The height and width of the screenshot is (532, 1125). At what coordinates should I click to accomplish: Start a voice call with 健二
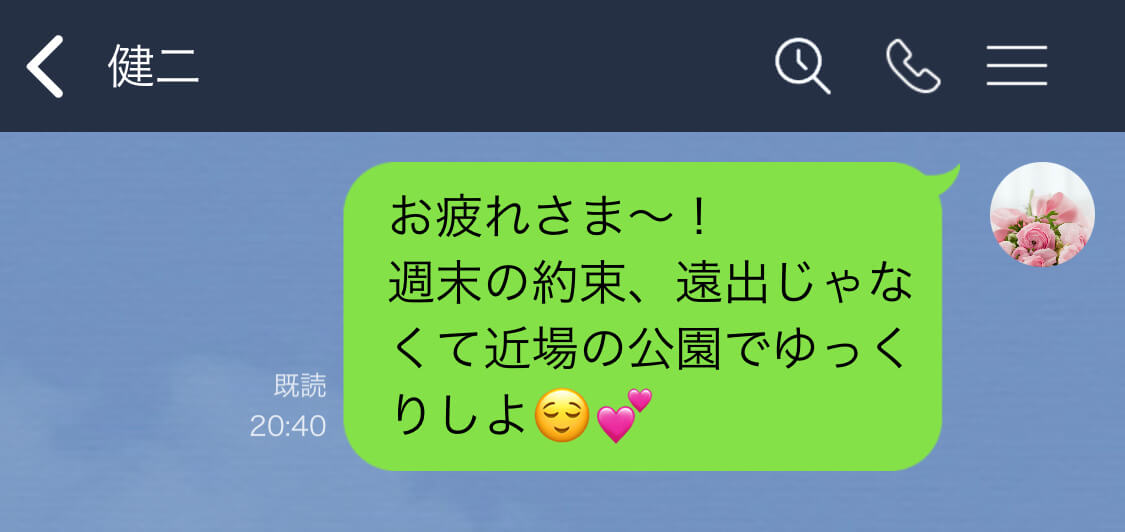tap(912, 66)
